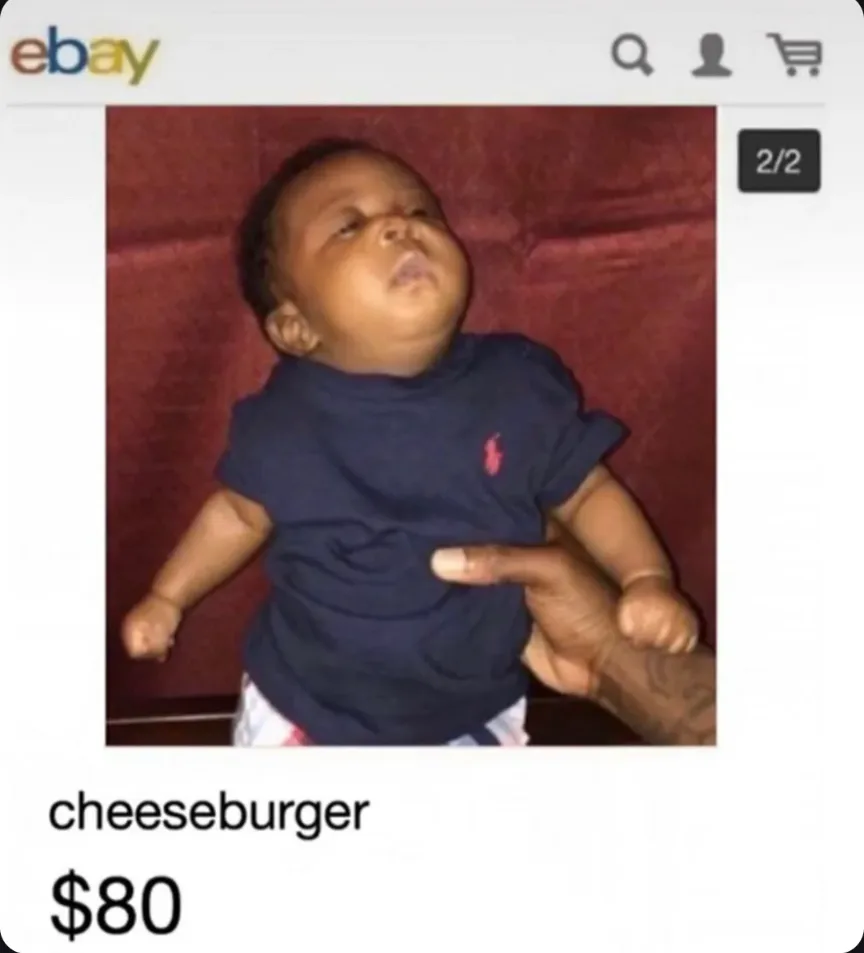View the shopping cart

(x=795, y=55)
